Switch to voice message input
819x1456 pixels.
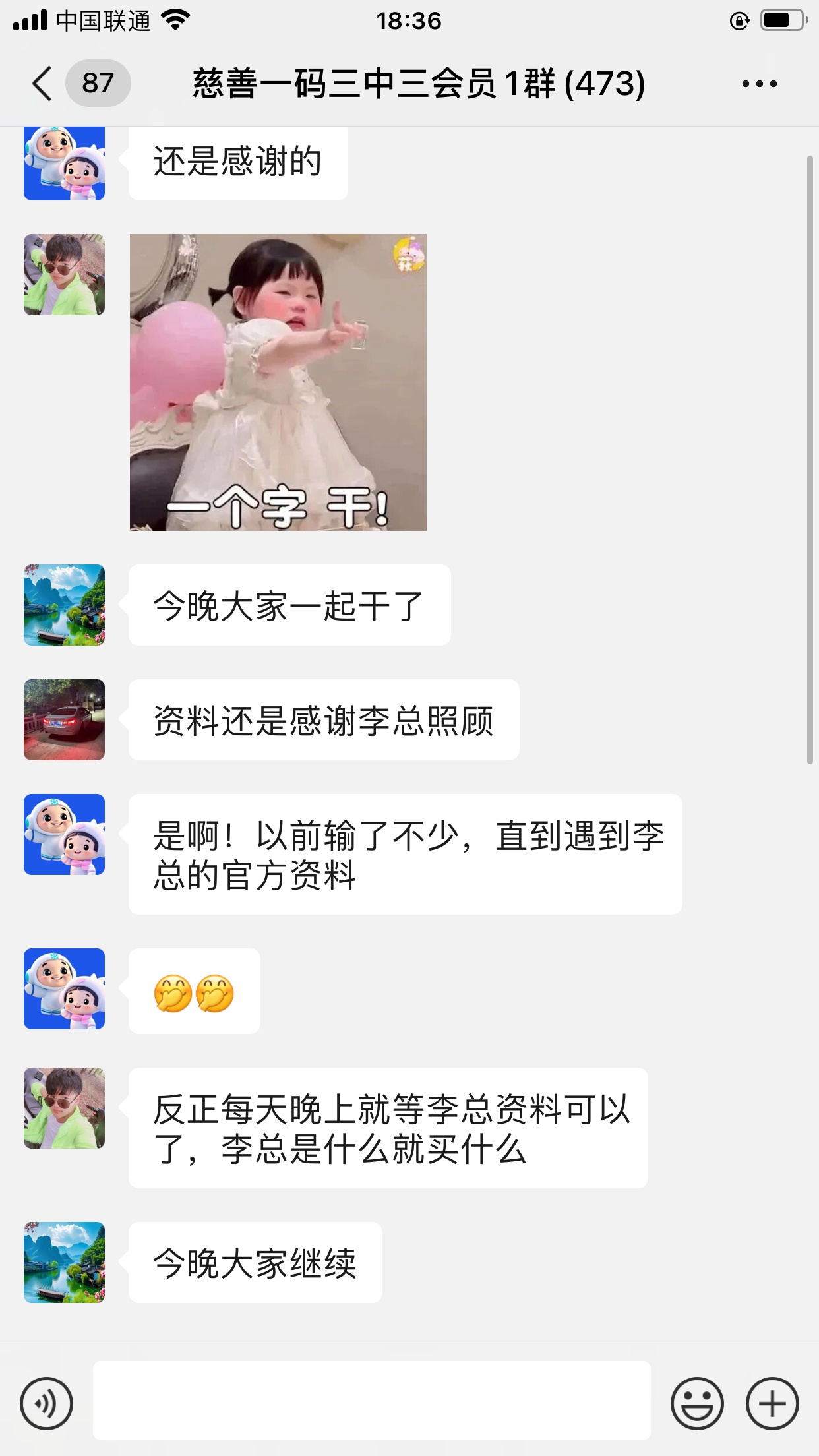[x=46, y=1403]
